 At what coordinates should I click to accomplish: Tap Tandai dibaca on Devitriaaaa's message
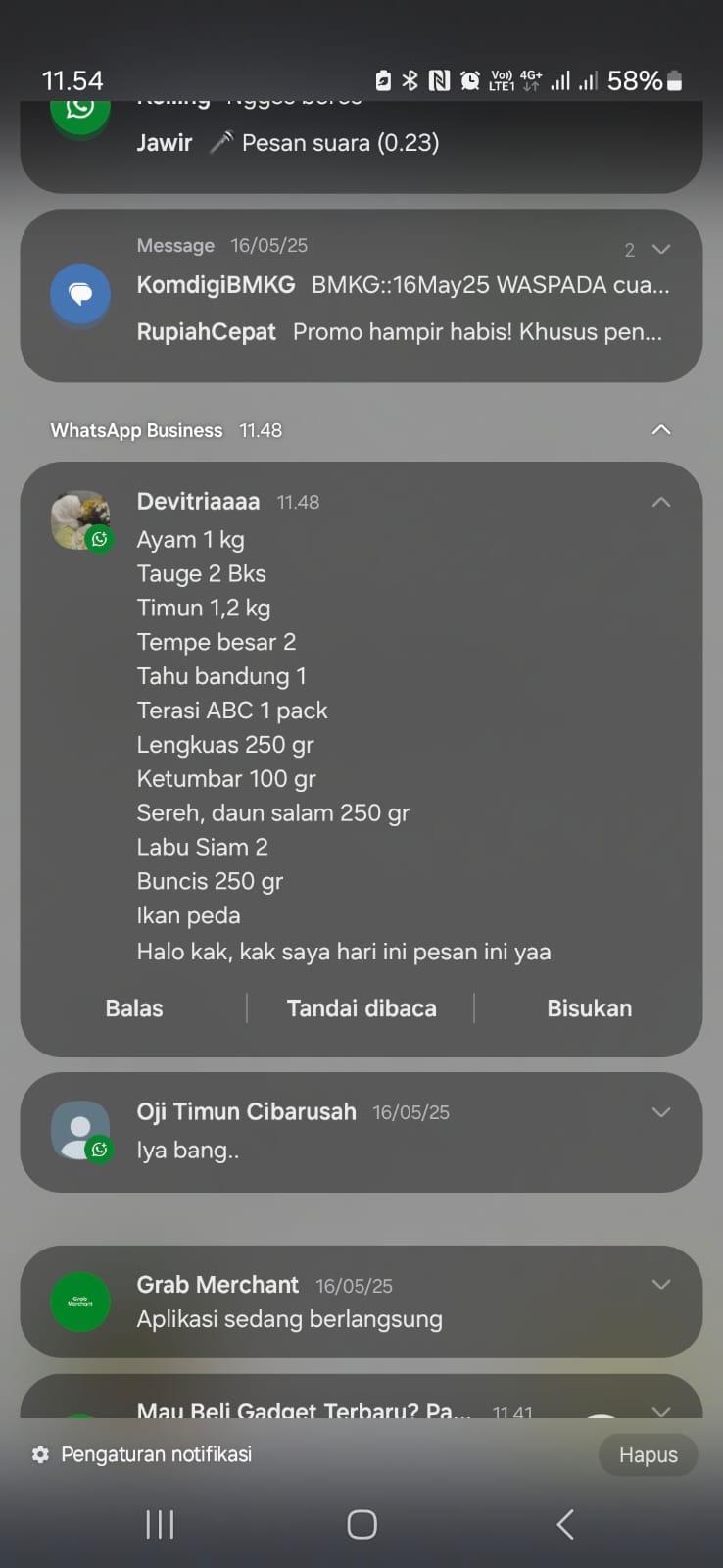361,1008
